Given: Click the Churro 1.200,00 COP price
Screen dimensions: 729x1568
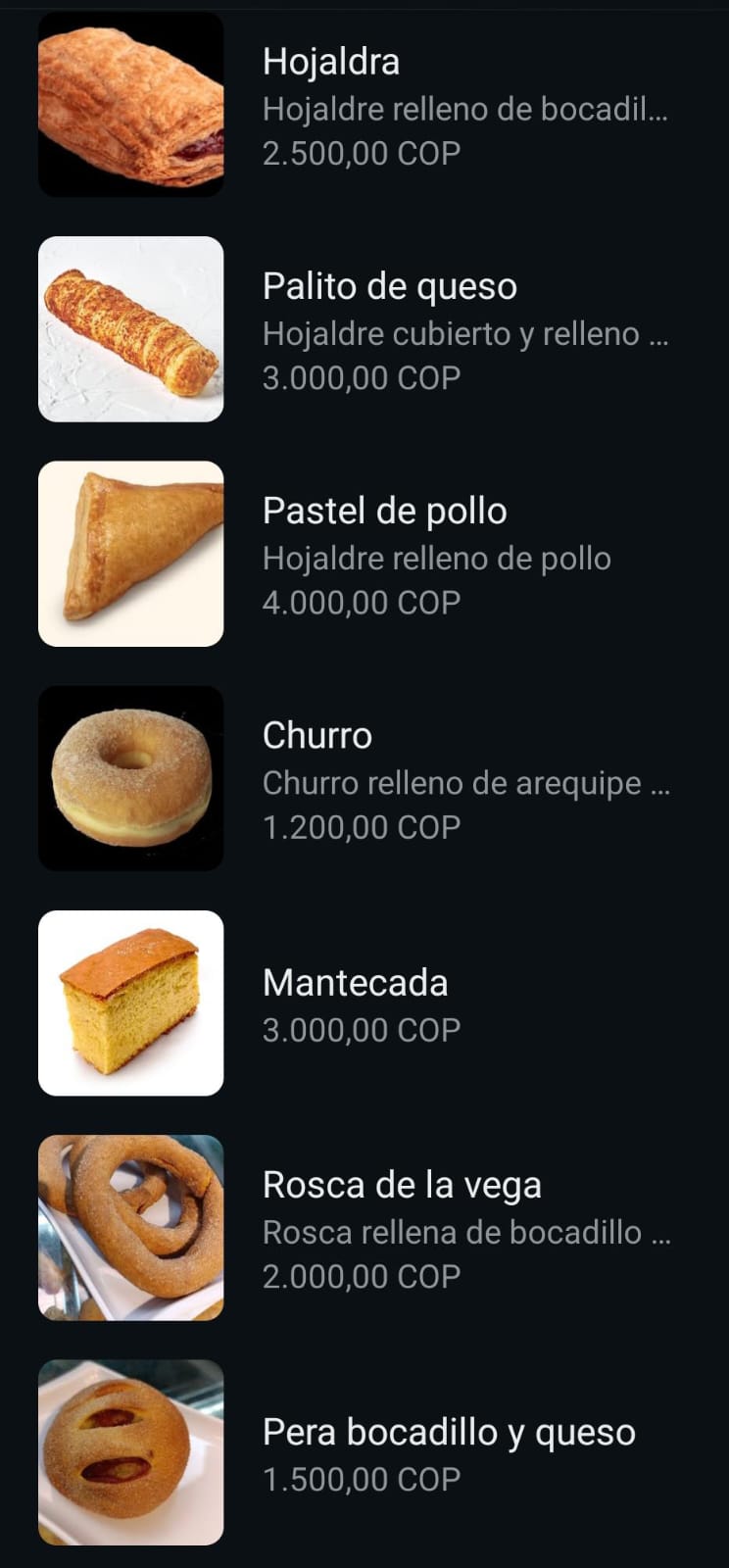Looking at the screenshot, I should click(x=362, y=826).
